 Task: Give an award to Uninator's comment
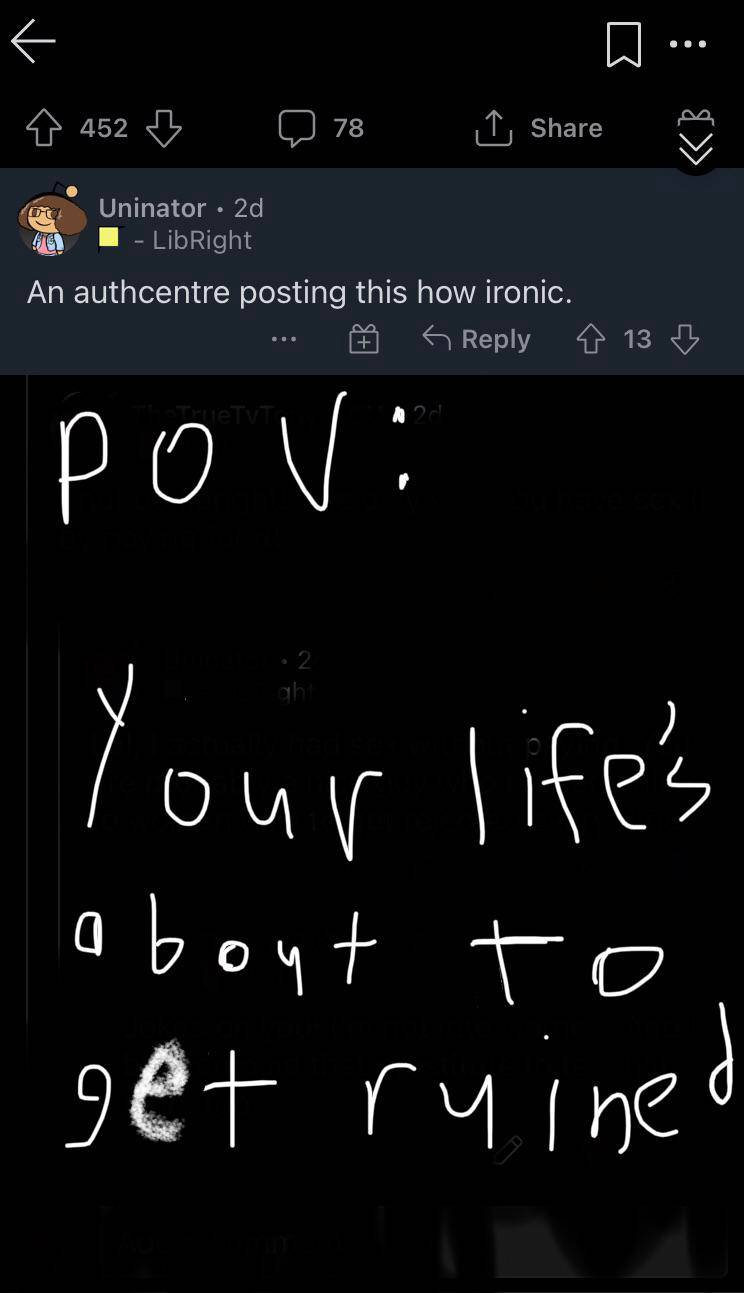[x=363, y=340]
